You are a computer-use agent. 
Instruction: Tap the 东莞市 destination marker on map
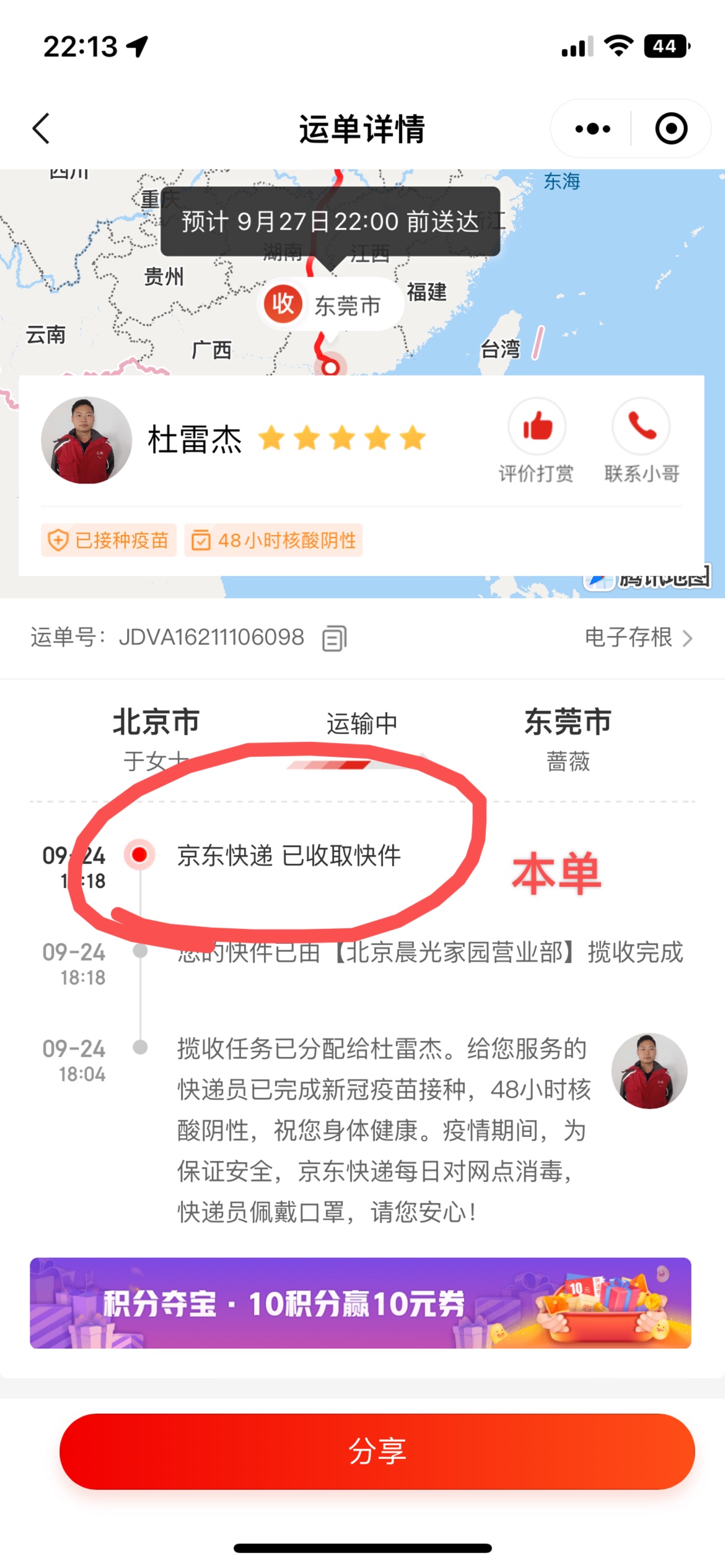coord(330,305)
